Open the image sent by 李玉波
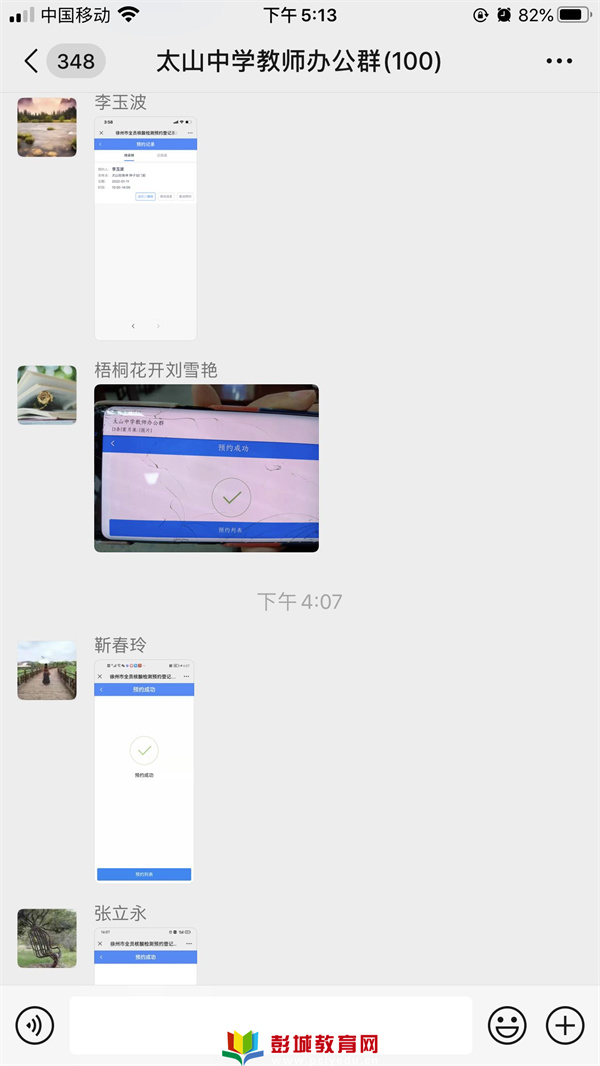Viewport: 600px width, 1066px height. pyautogui.click(x=145, y=228)
